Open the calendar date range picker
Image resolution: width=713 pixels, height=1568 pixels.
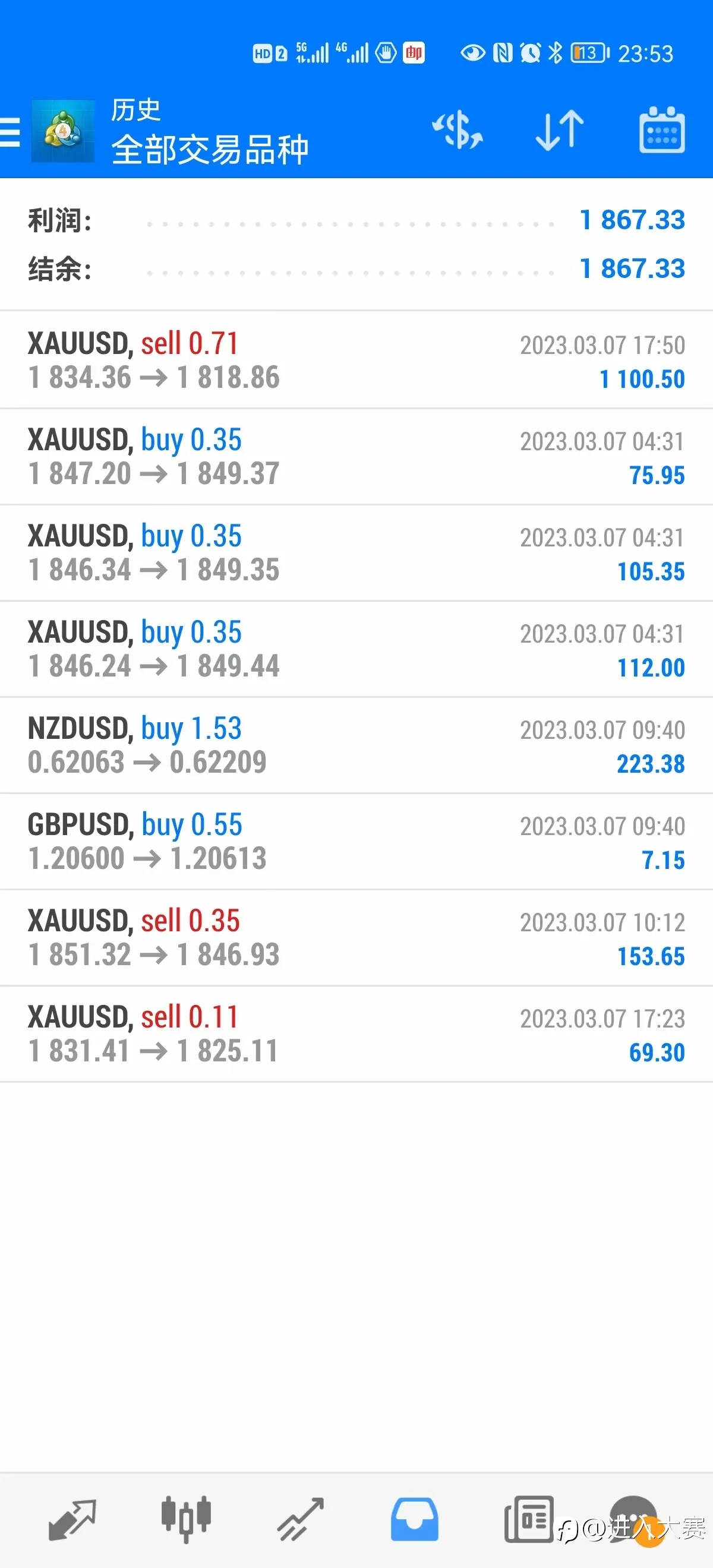(x=662, y=129)
